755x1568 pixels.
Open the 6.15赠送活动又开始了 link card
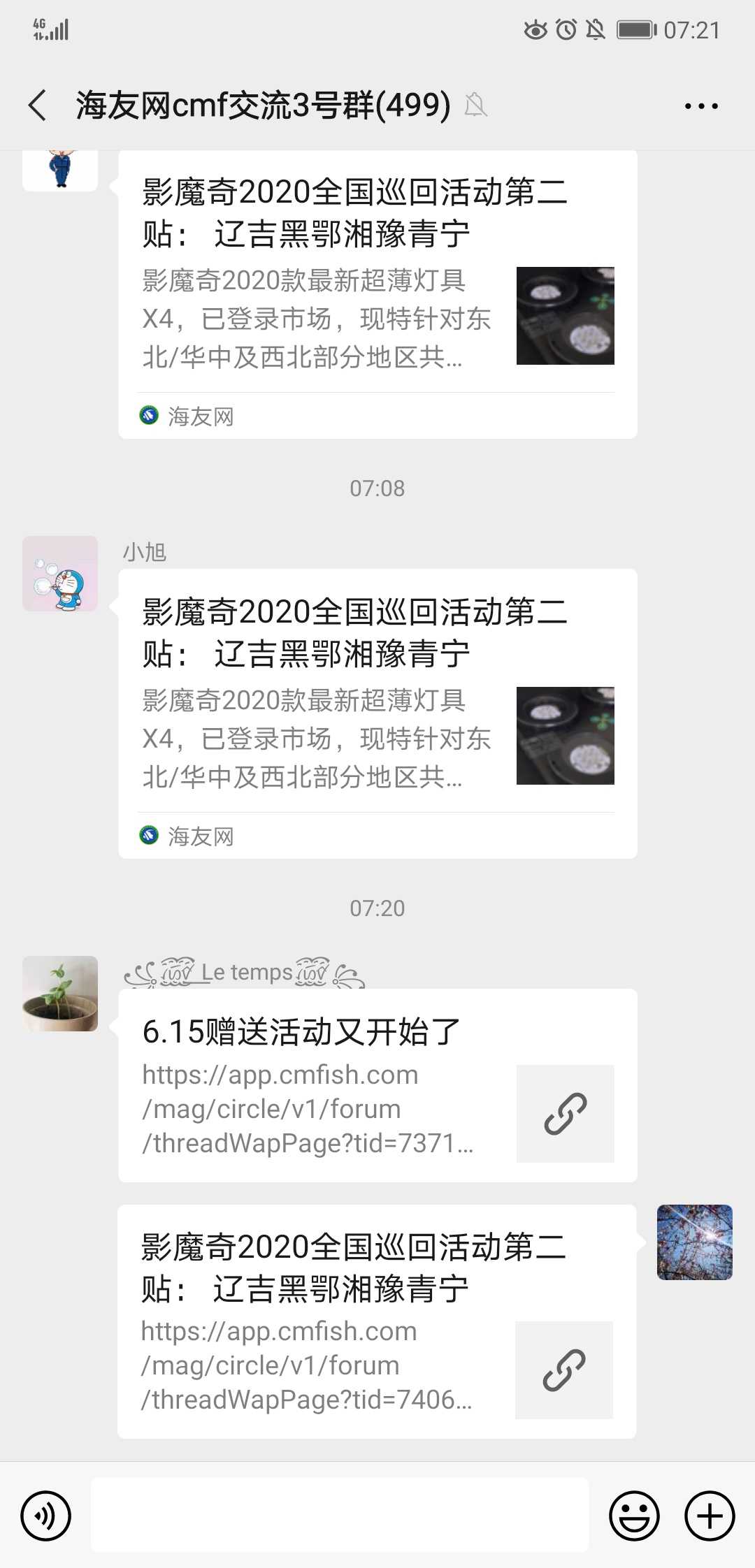click(377, 1085)
